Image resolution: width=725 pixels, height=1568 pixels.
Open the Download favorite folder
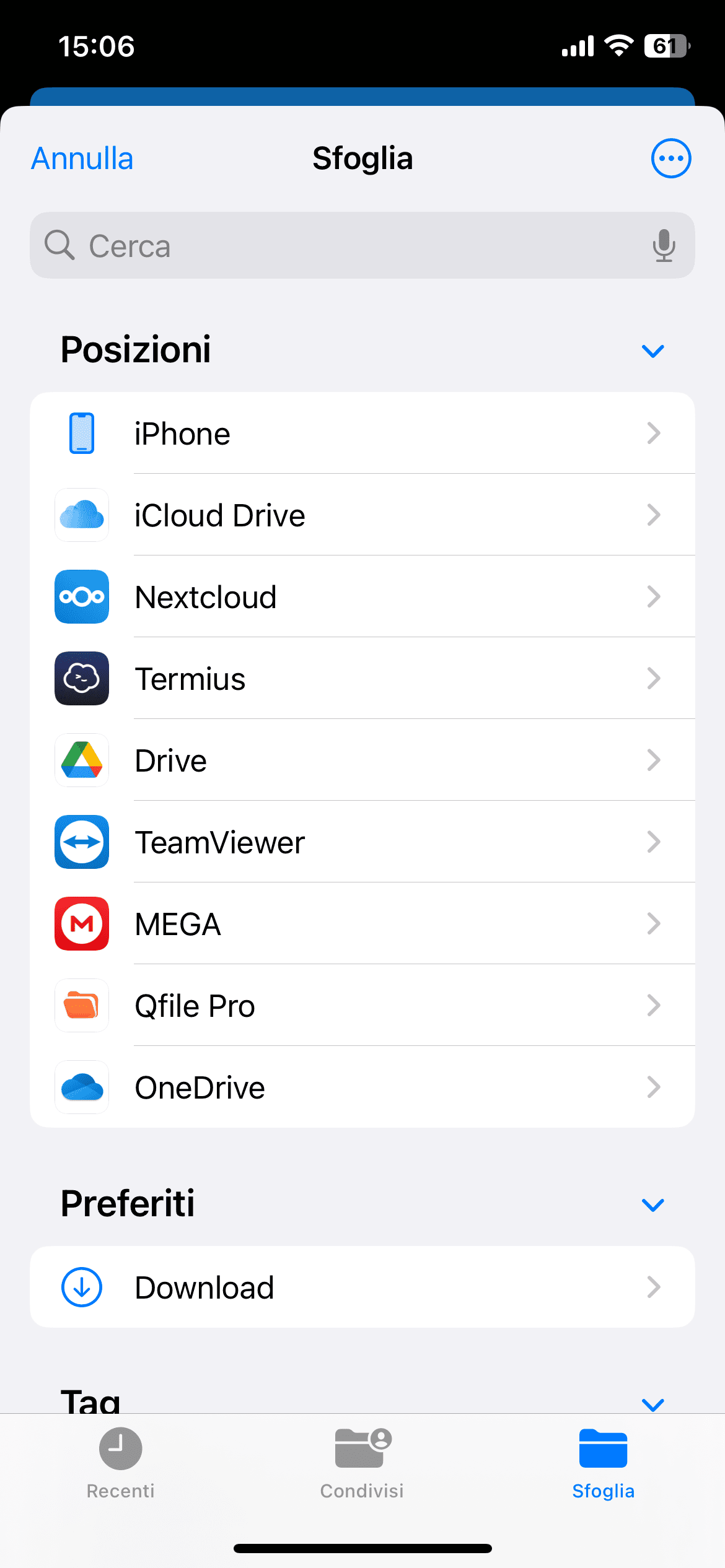362,1287
